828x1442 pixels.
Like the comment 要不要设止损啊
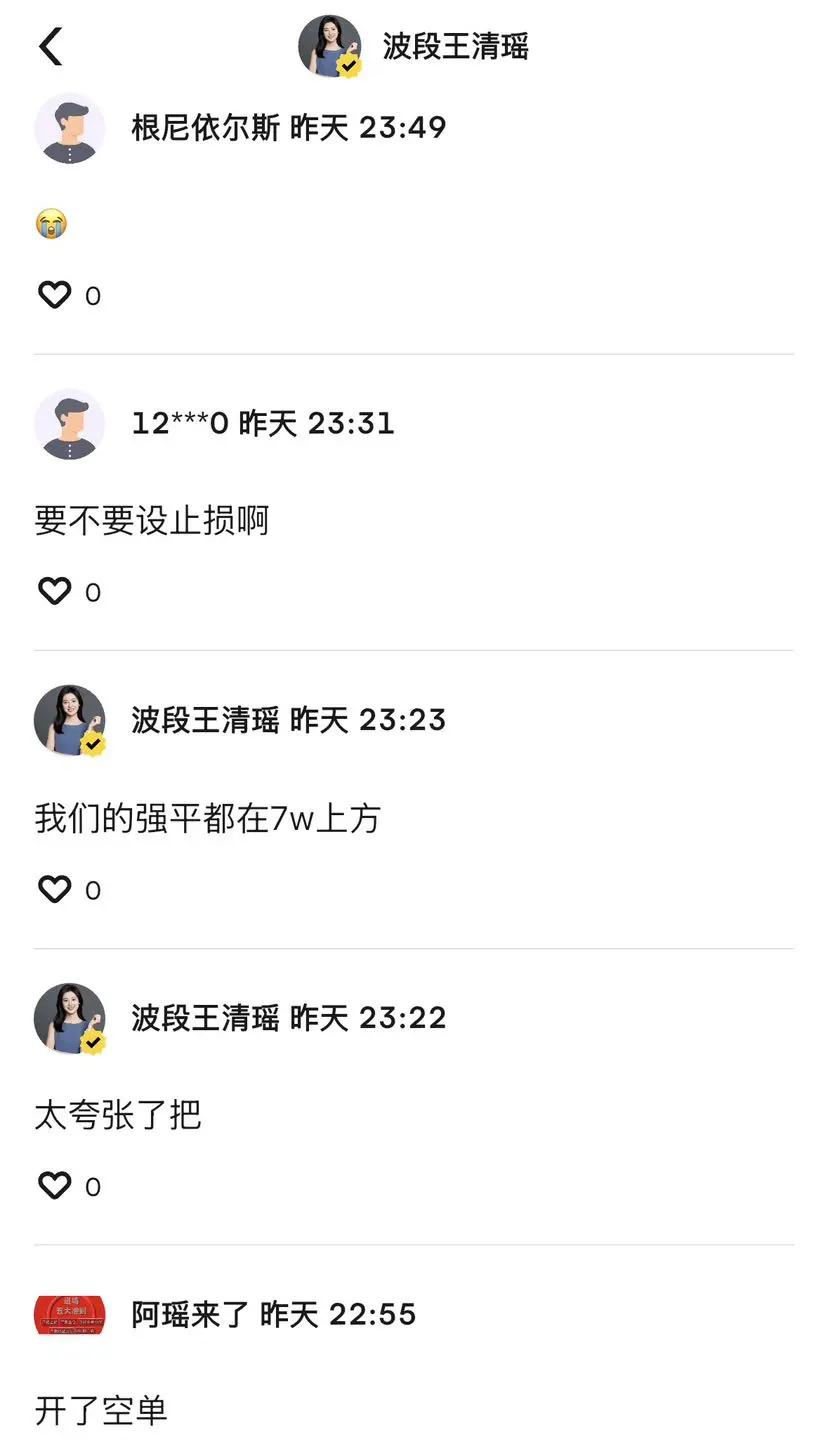[x=54, y=592]
